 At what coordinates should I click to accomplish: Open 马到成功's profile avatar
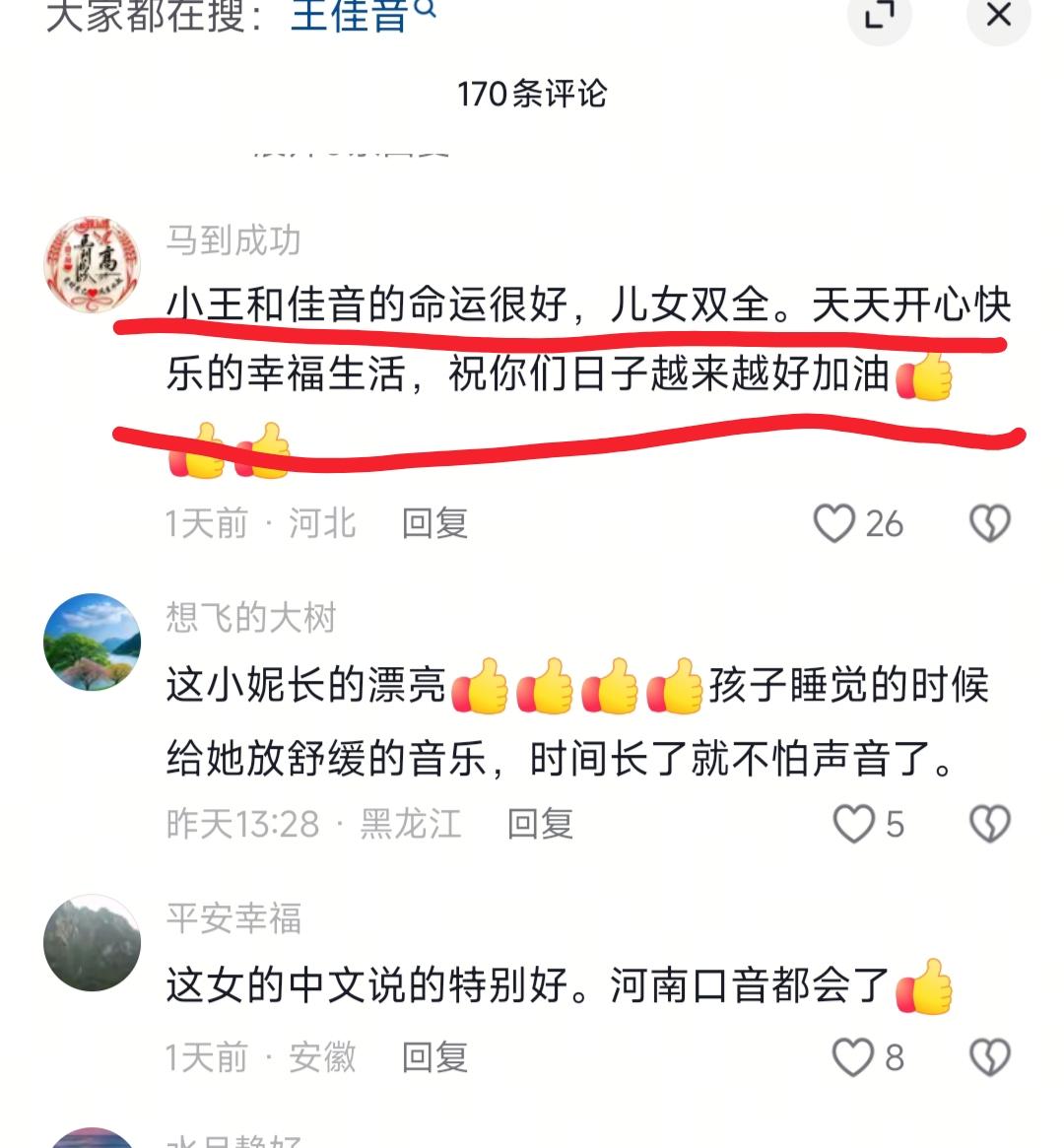(93, 266)
